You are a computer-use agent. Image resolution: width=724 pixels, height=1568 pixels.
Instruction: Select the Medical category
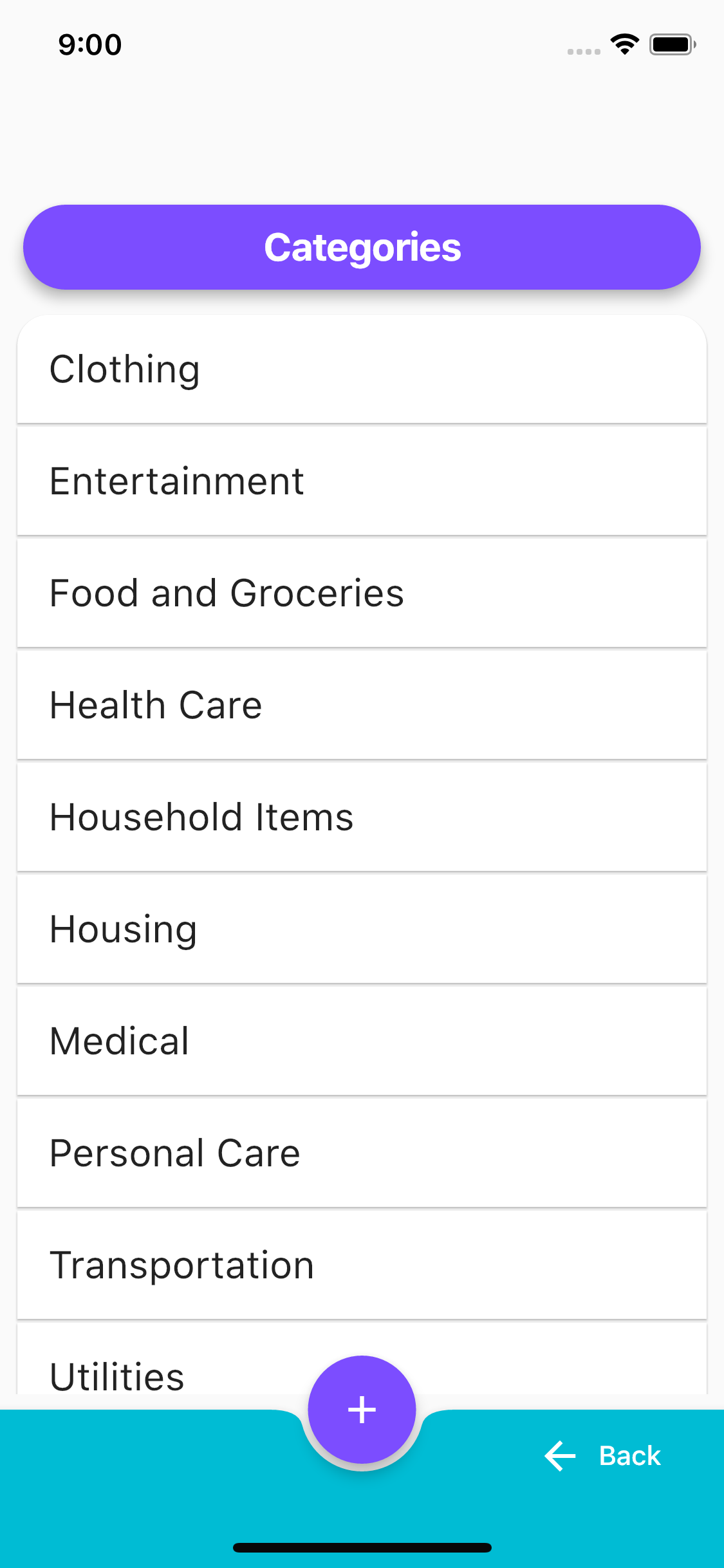tap(362, 1041)
